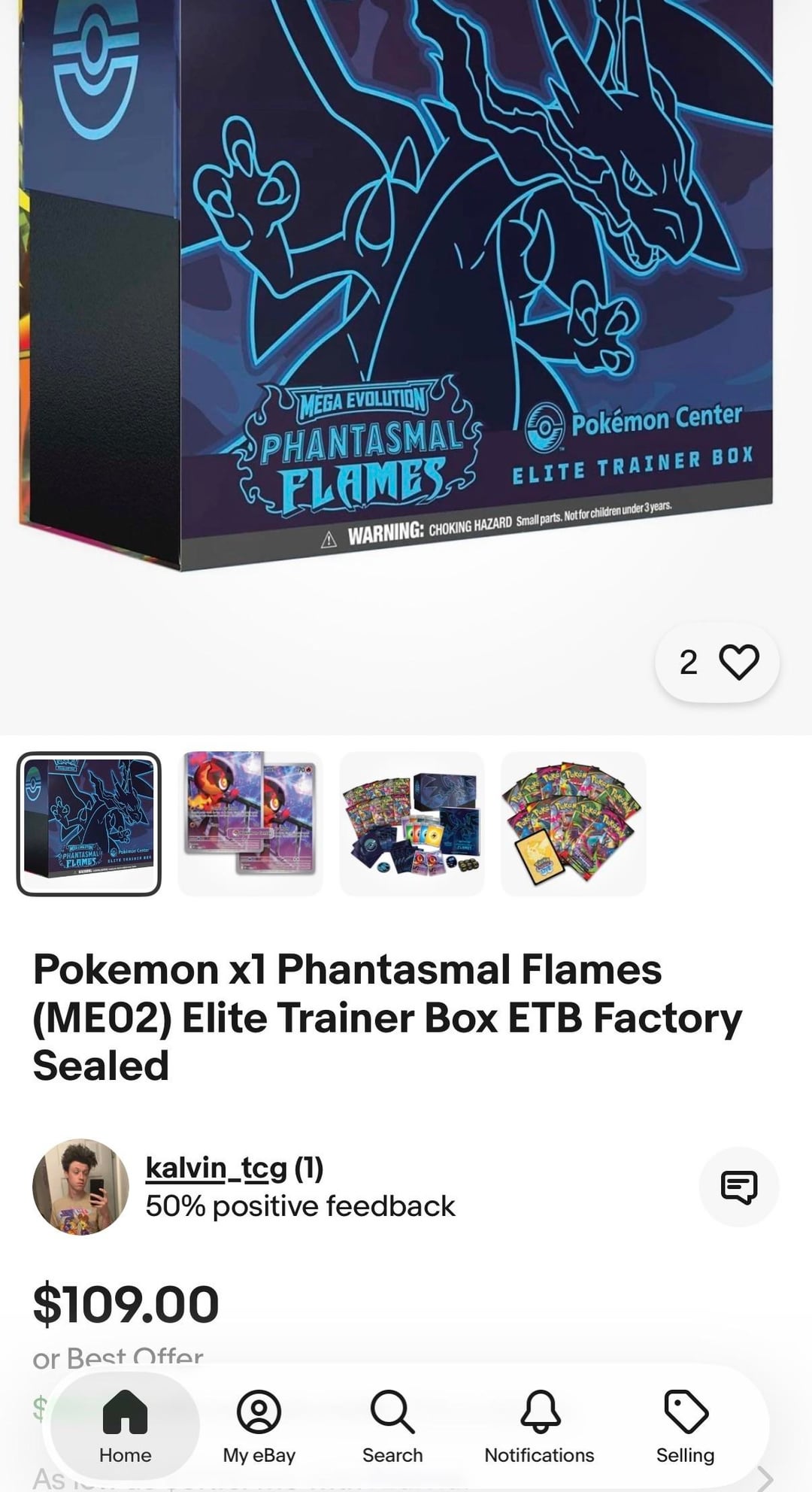The height and width of the screenshot is (1492, 812).
Task: Open the Notifications tab
Action: pos(539,1426)
